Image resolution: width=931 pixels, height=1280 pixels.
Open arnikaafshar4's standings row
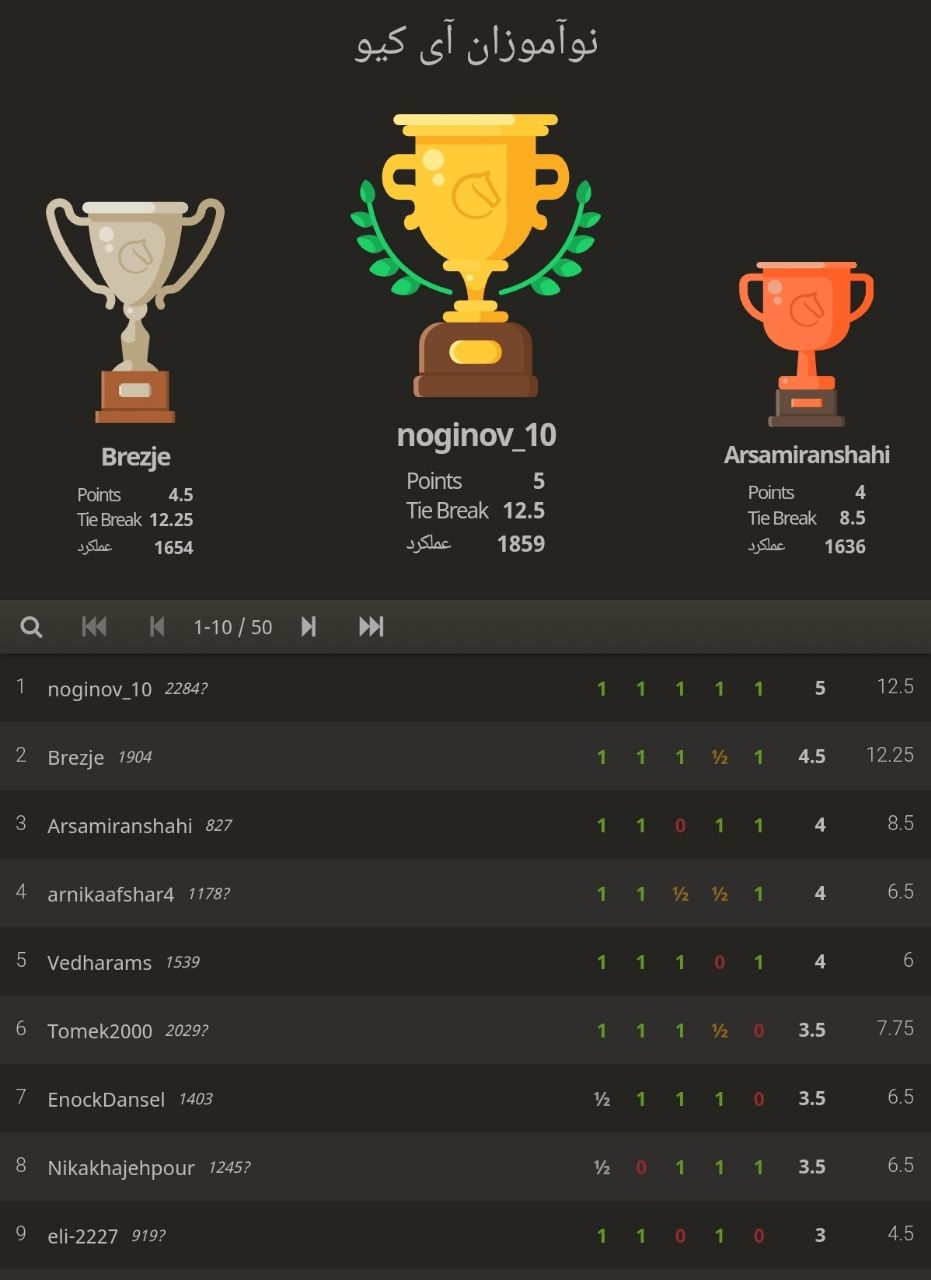(x=111, y=894)
